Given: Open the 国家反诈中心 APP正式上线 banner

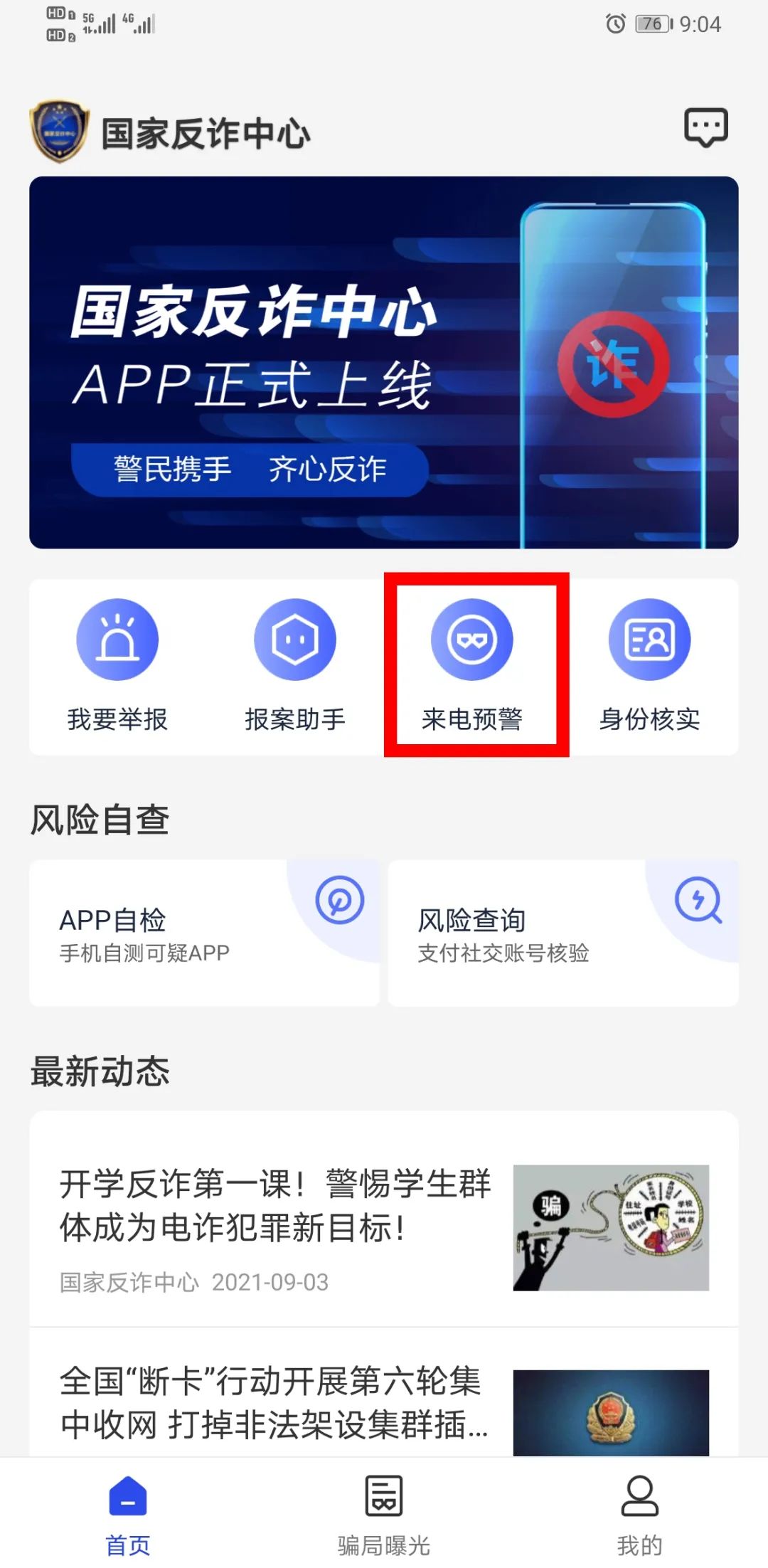Looking at the screenshot, I should point(384,363).
